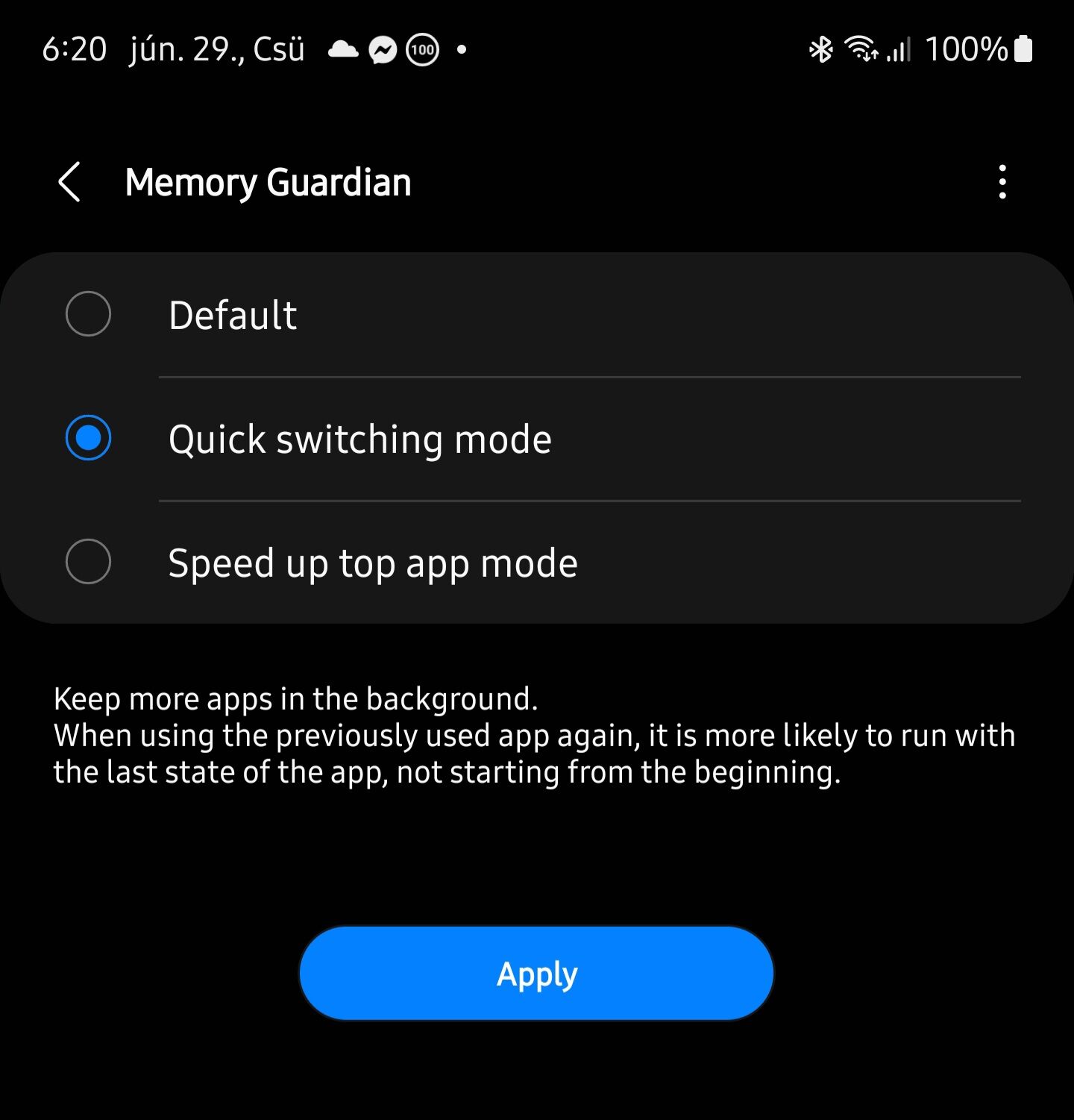
Task: Select Speed up top app mode
Action: pyautogui.click(x=89, y=562)
